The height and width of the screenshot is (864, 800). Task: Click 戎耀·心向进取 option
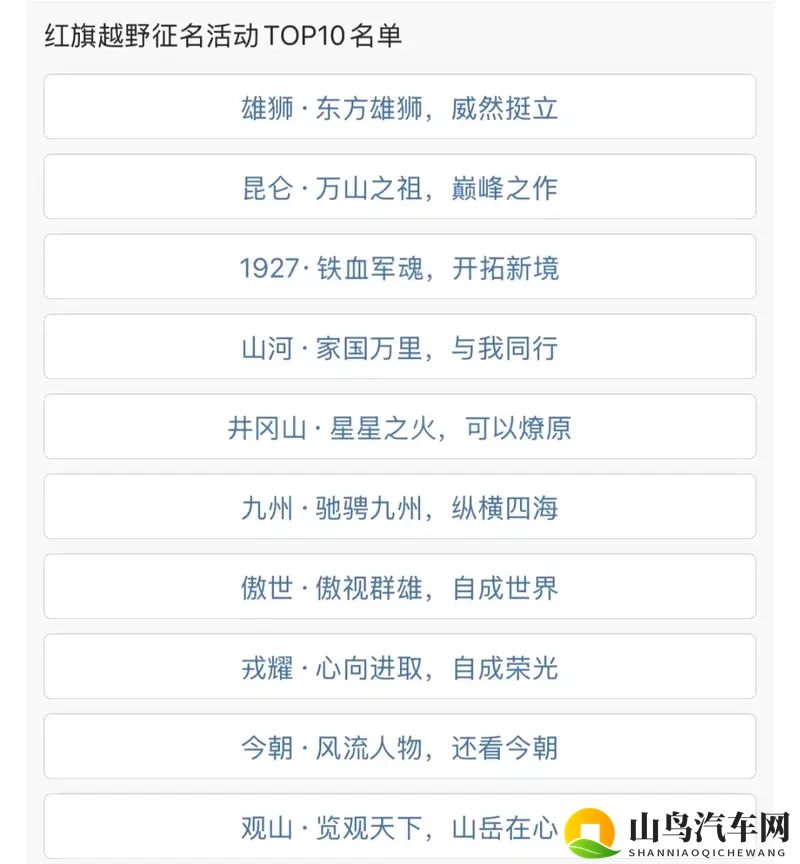point(400,667)
